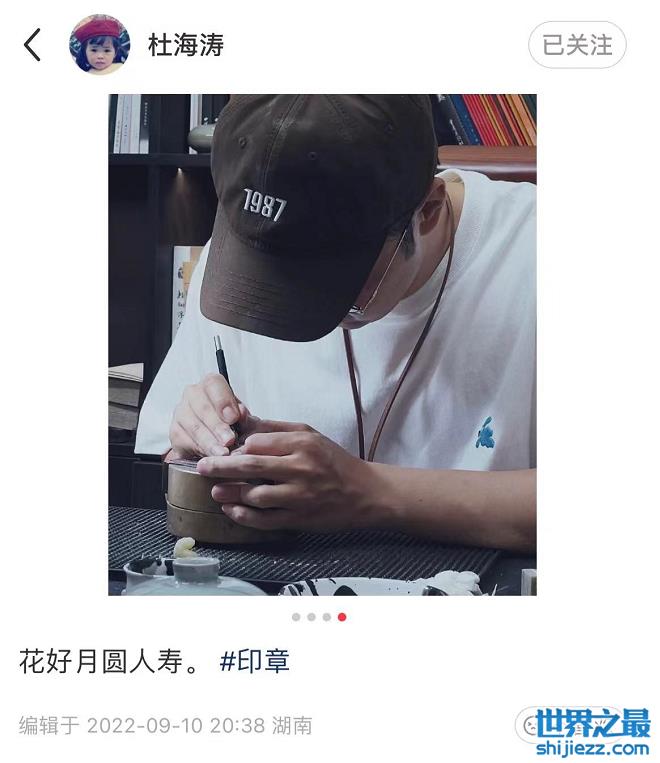Open 杜海涛's profile avatar
The width and height of the screenshot is (660, 763).
(x=99, y=45)
